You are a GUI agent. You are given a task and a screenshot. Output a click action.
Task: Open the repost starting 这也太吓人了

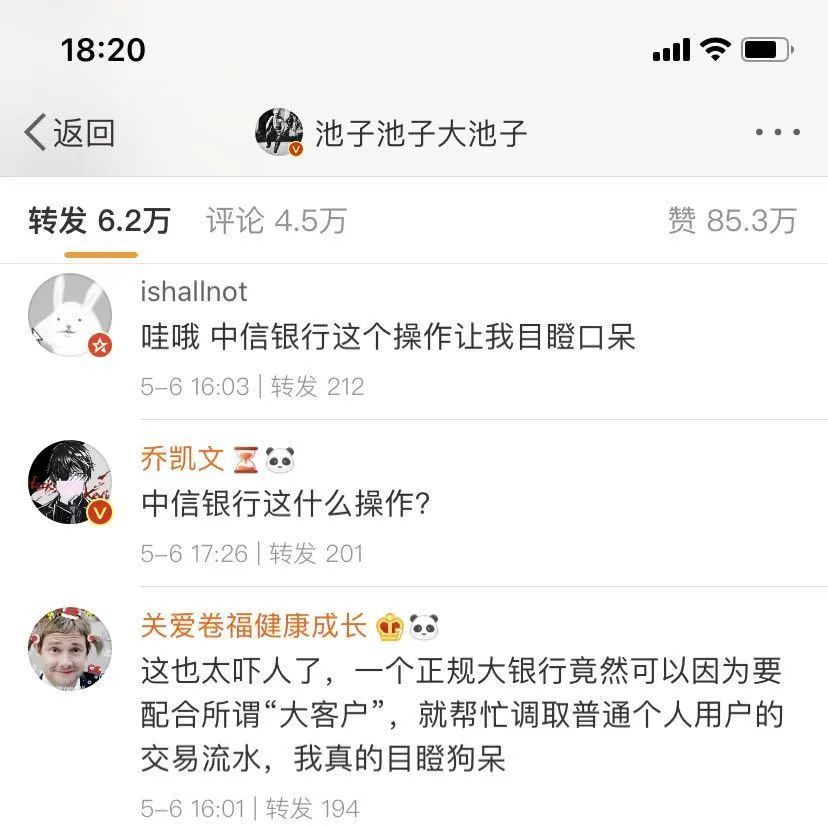[x=460, y=715]
